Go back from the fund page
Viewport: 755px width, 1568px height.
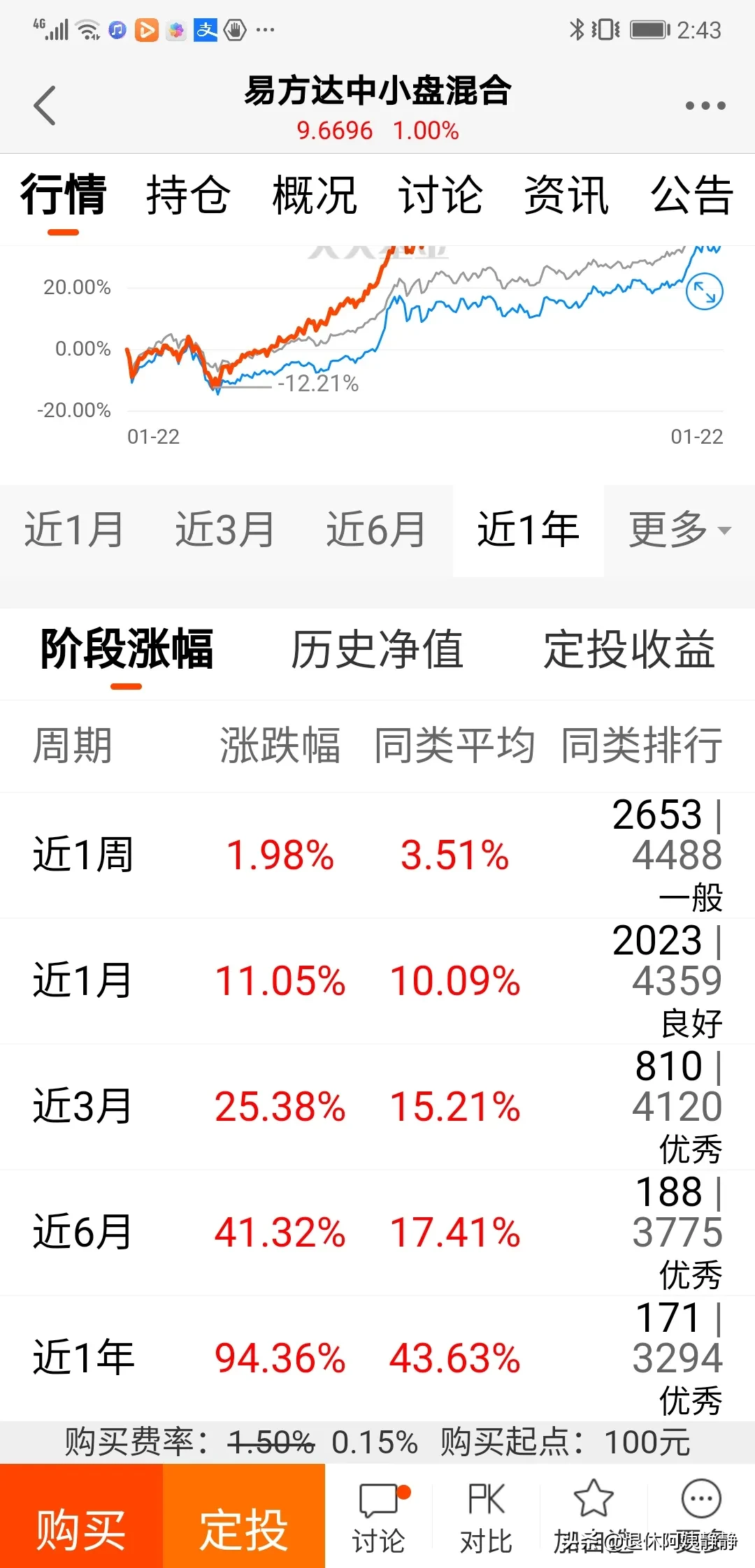click(45, 106)
